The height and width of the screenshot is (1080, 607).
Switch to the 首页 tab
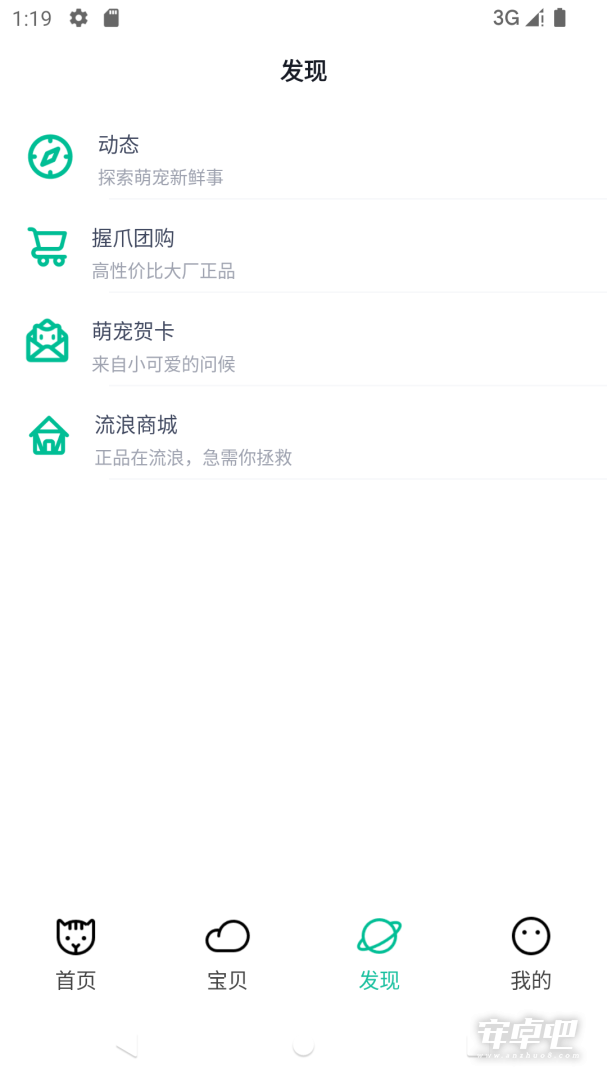(76, 954)
